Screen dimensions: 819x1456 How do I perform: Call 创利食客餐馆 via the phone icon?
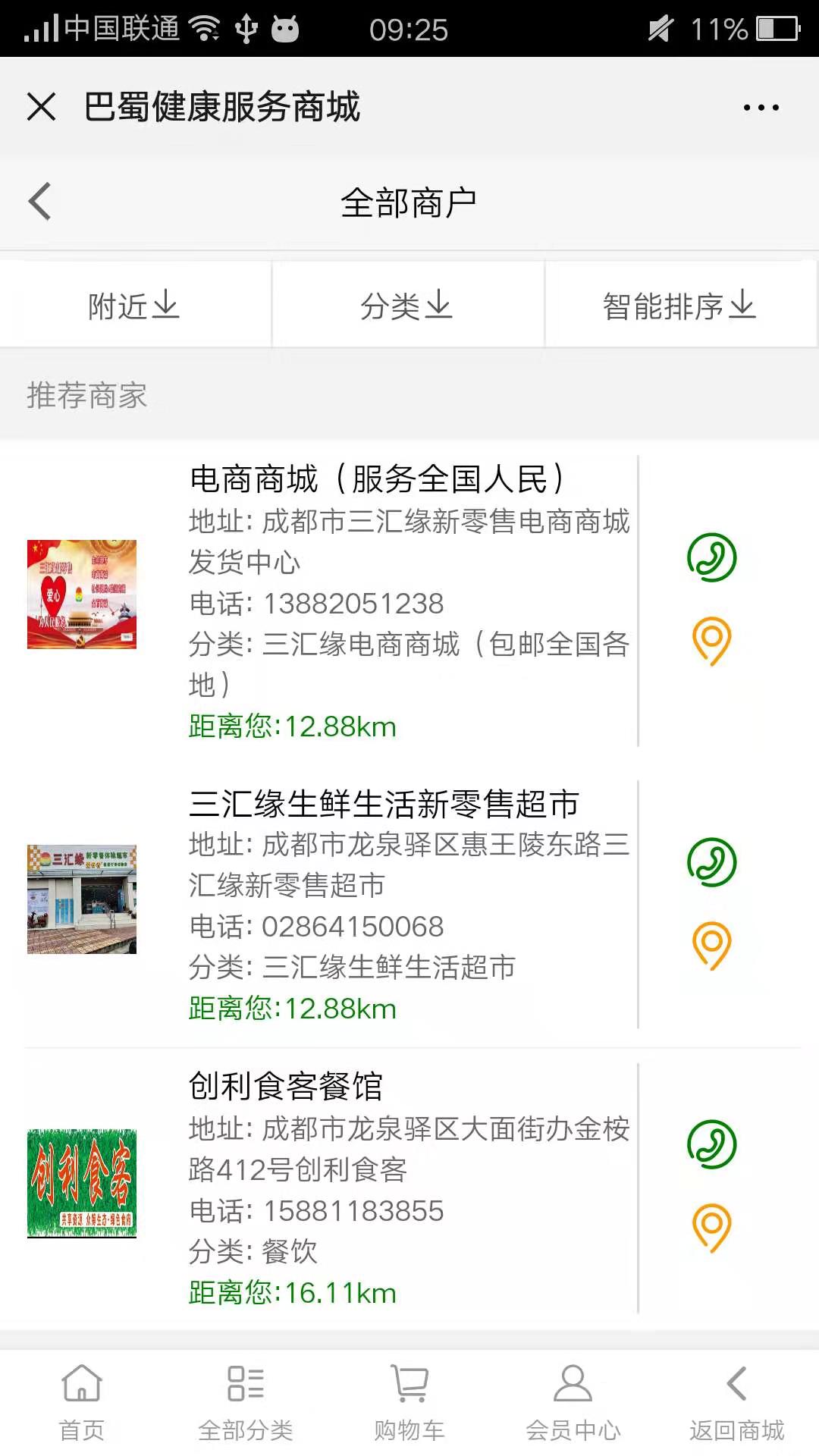(x=711, y=1144)
